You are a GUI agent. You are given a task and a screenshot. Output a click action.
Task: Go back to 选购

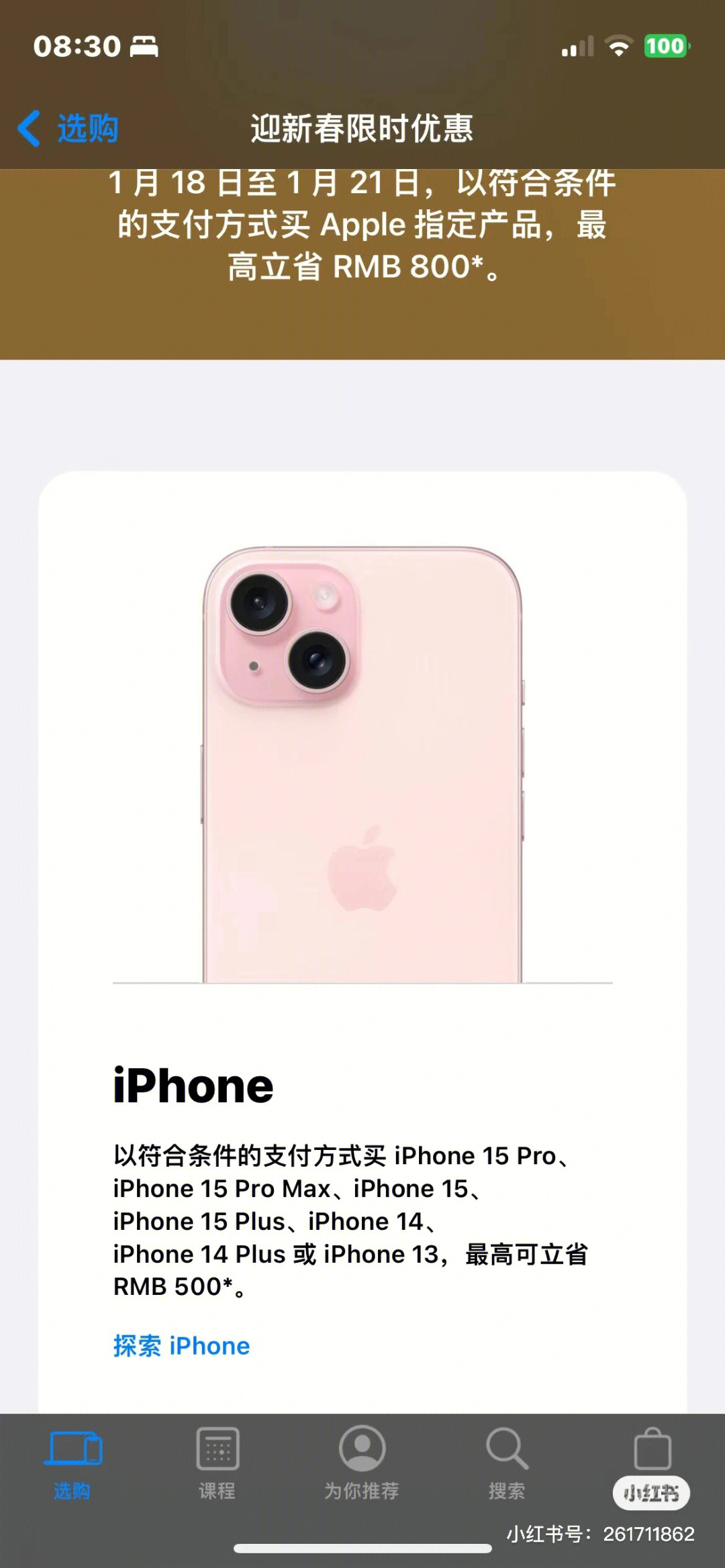click(x=68, y=128)
